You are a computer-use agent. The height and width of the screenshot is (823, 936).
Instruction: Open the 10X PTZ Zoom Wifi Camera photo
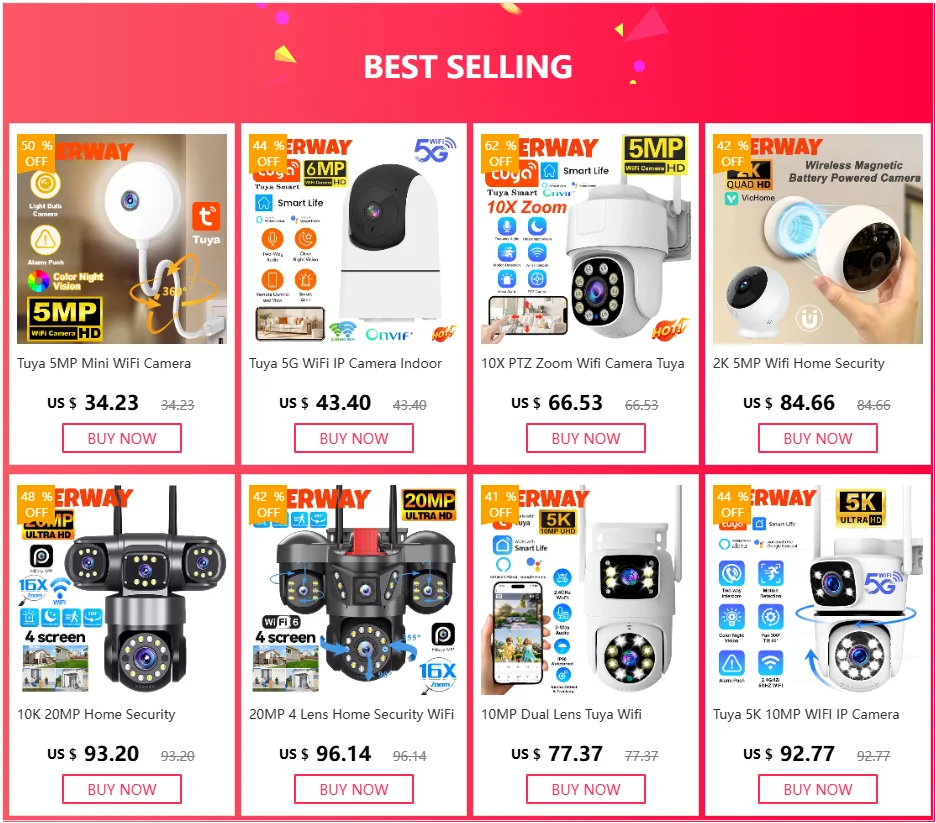[586, 239]
